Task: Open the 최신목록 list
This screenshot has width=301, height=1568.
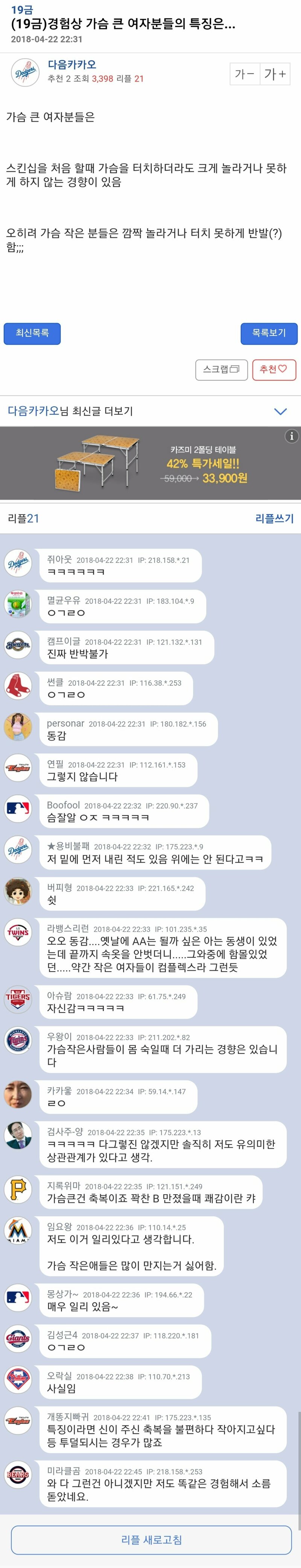Action: [x=32, y=333]
